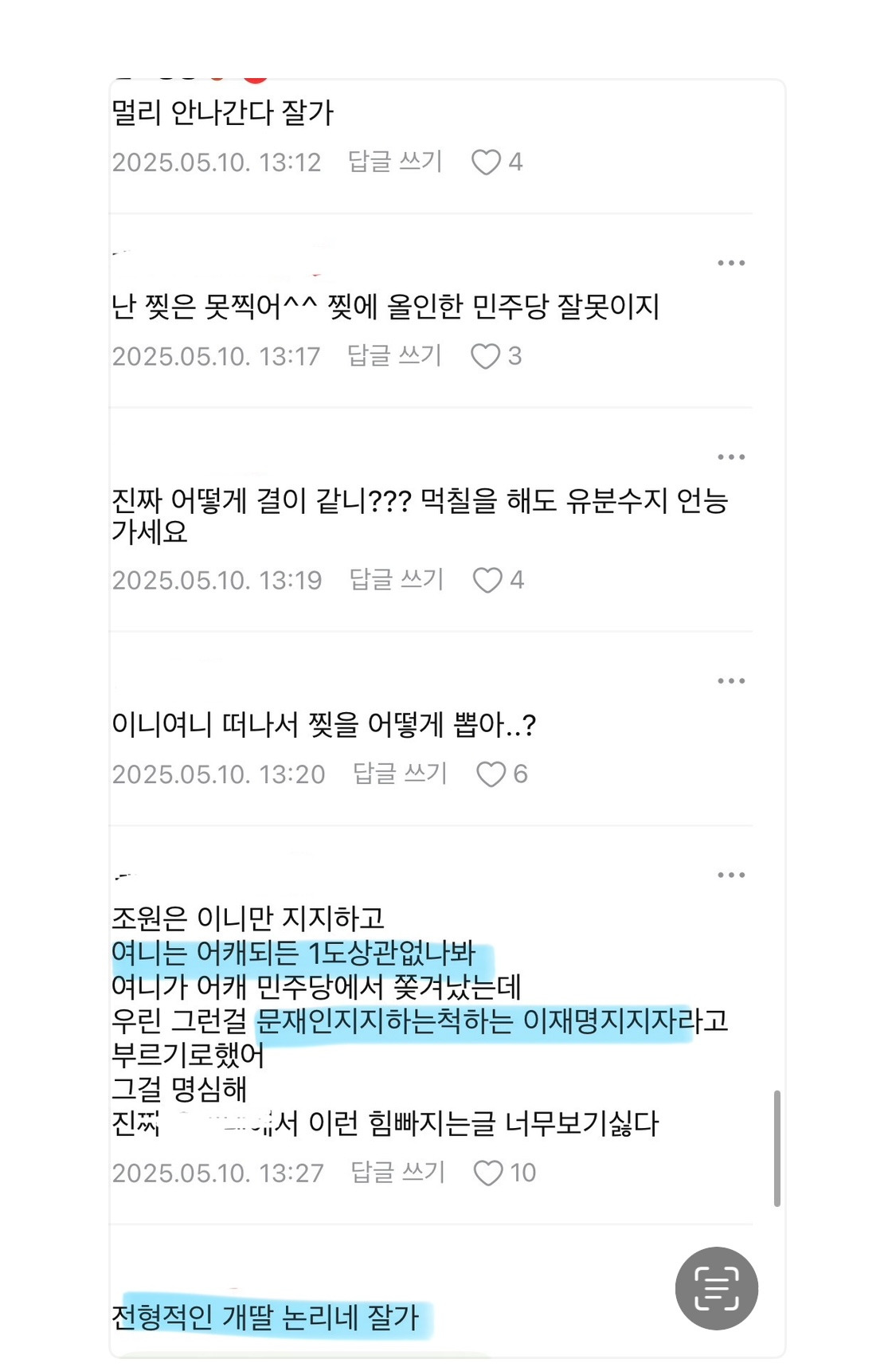
Task: Heart the comment posted at 13:19
Action: 487,580
